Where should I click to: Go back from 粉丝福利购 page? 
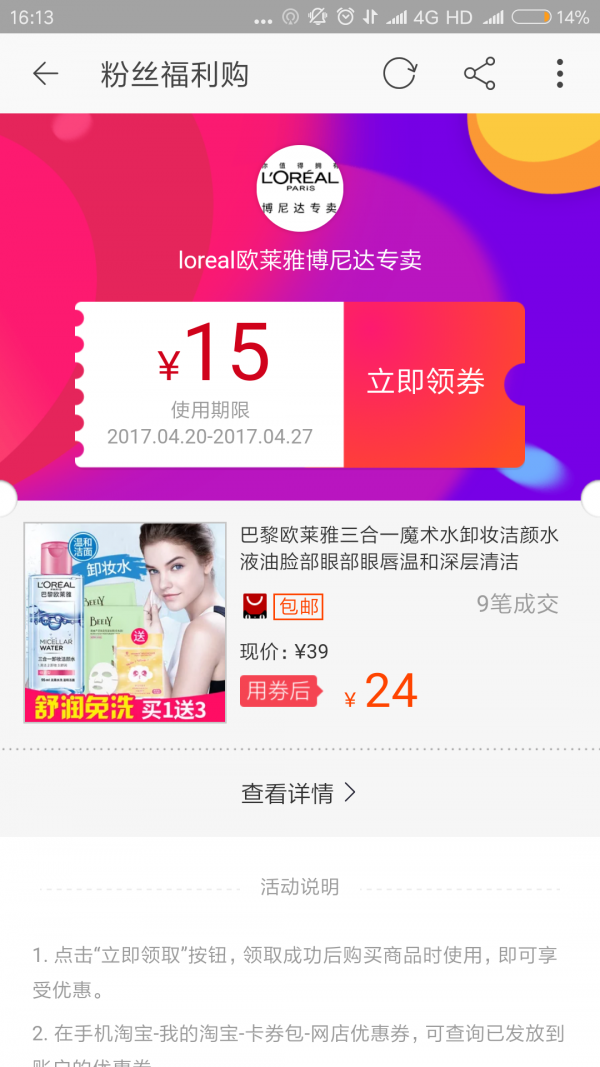point(46,74)
